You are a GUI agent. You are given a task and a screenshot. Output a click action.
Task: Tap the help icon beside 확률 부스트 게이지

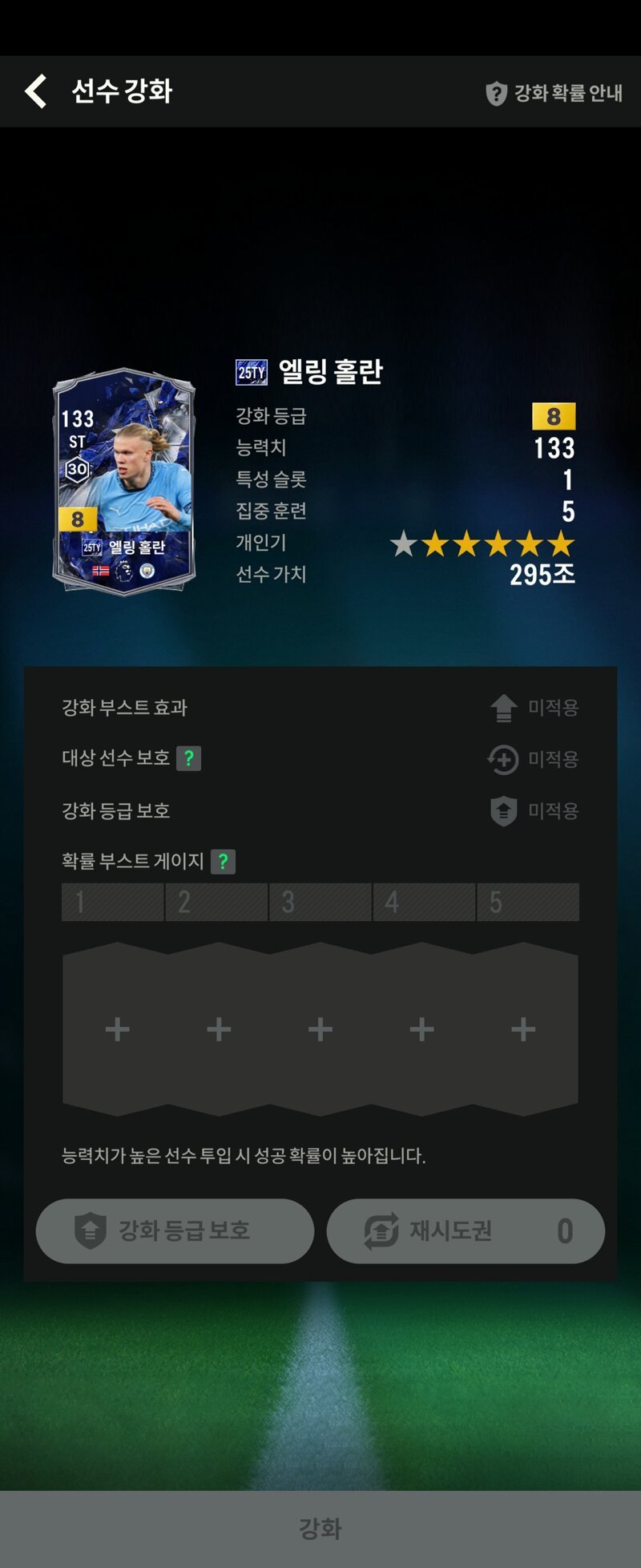coord(223,862)
